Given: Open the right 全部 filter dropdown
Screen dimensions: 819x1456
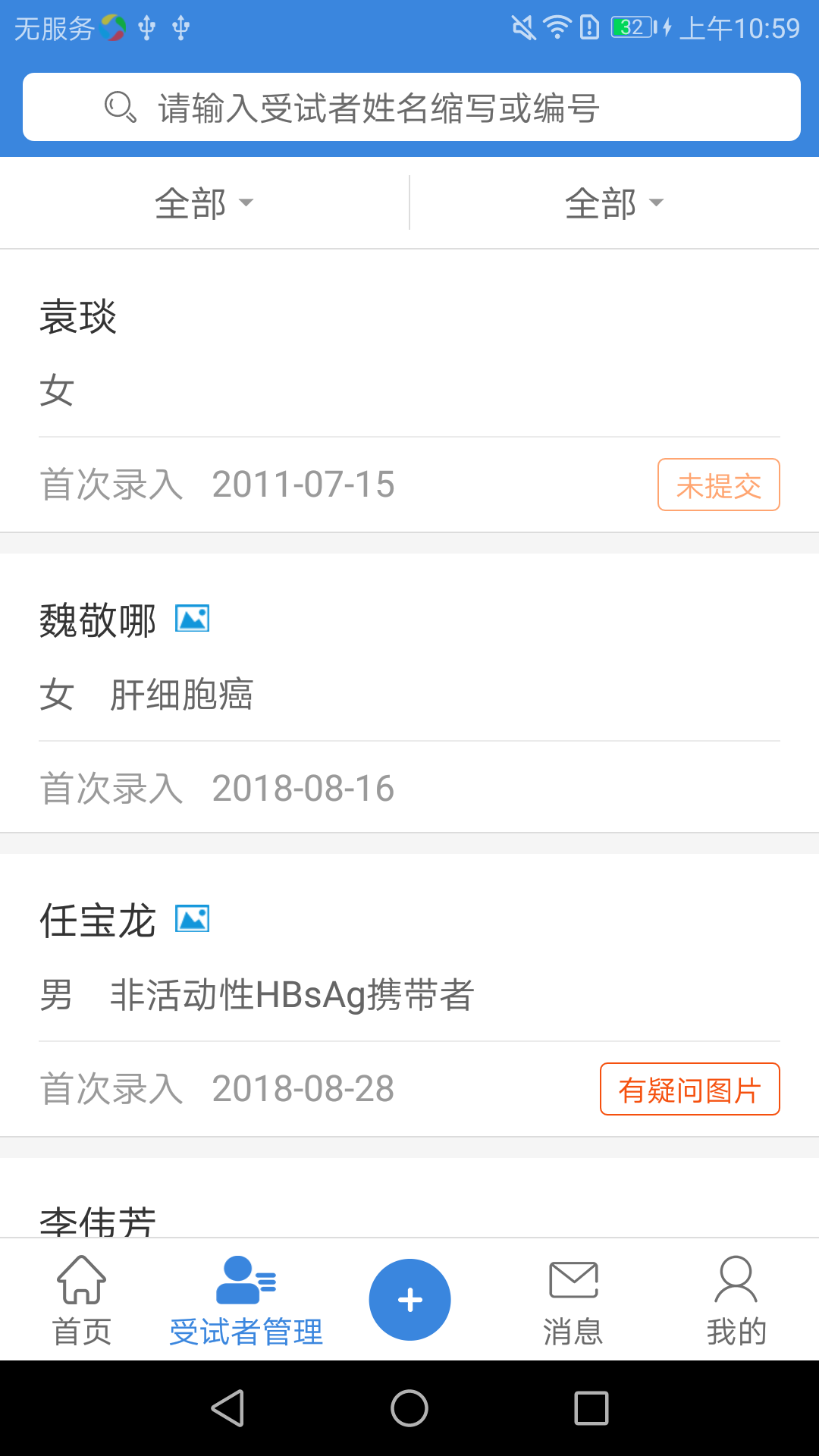Looking at the screenshot, I should click(613, 201).
